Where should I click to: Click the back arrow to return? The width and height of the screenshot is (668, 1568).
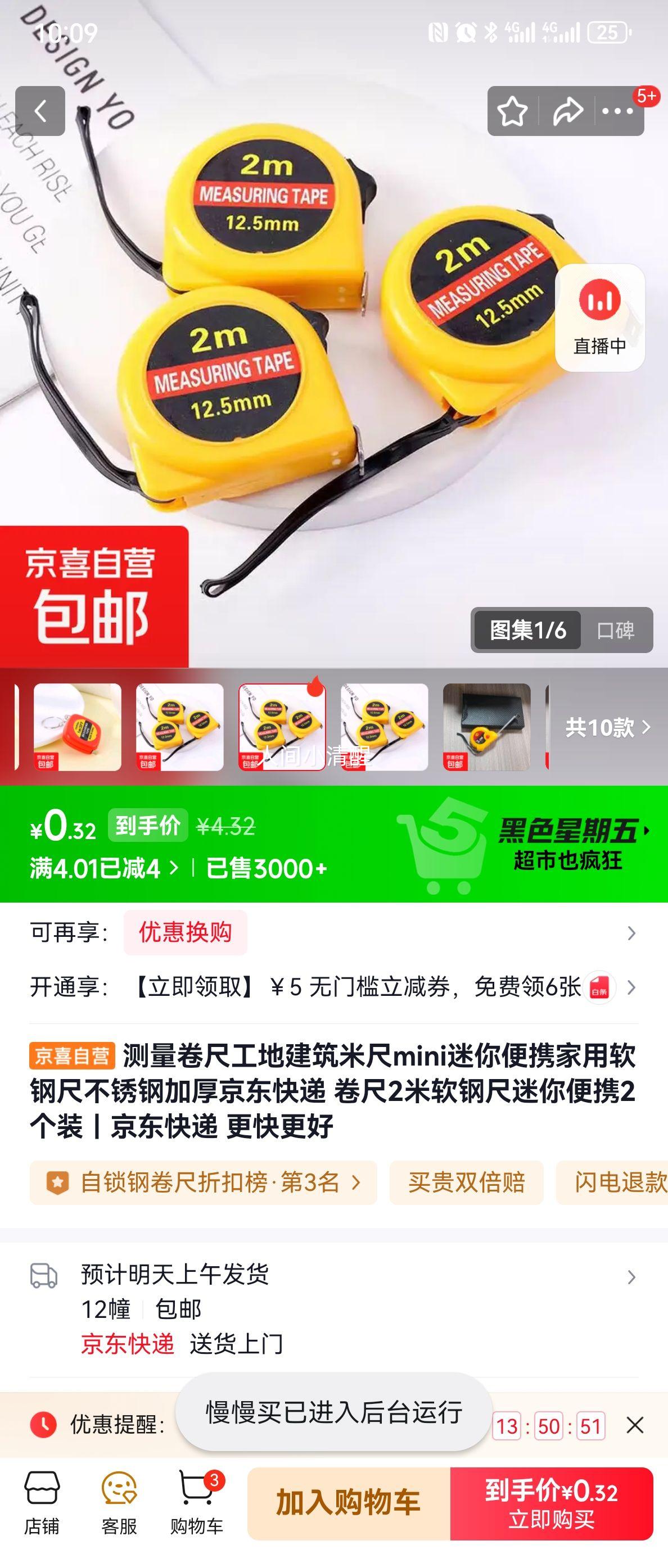[x=40, y=112]
